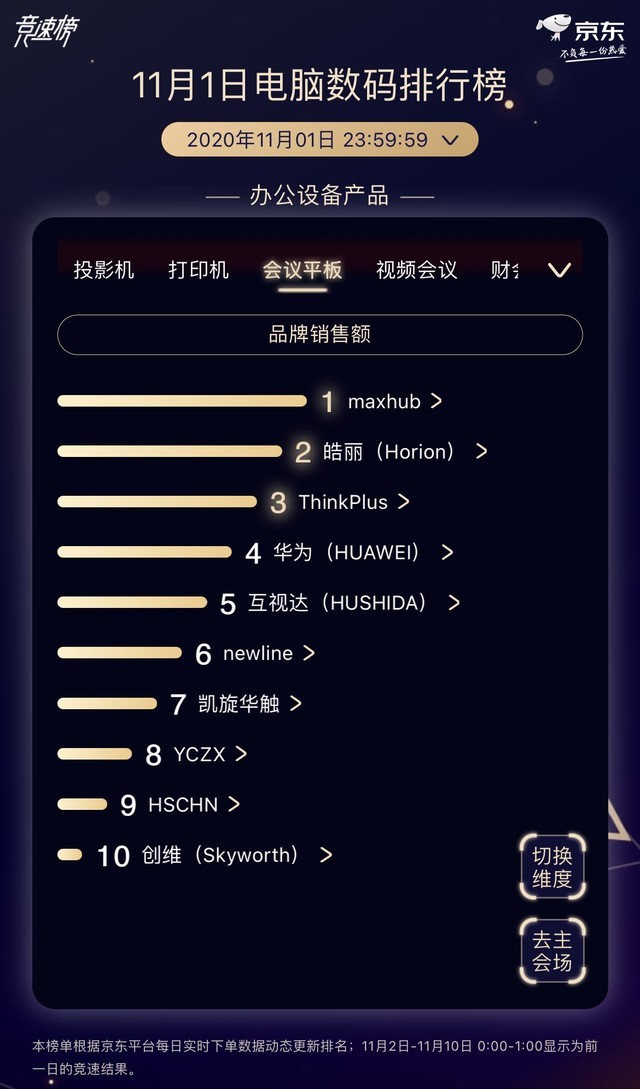Switch to the 视频会议 tab

pyautogui.click(x=416, y=270)
